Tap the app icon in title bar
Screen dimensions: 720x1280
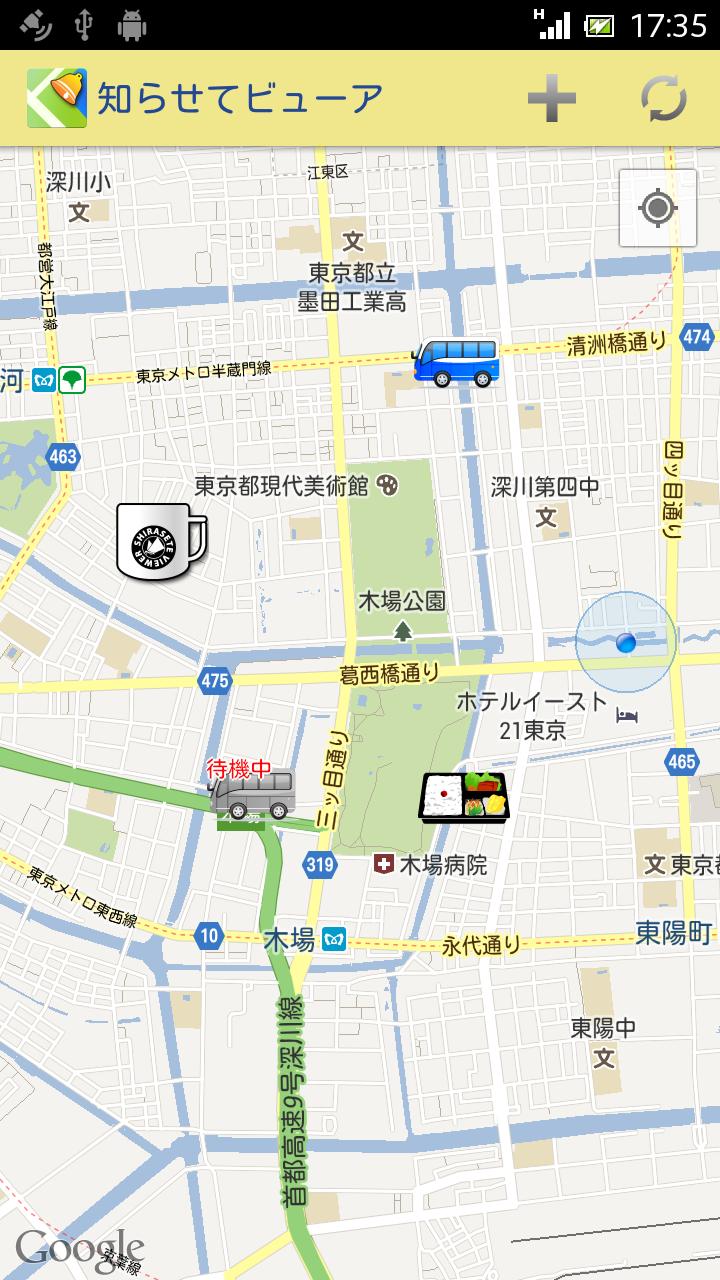coord(57,98)
